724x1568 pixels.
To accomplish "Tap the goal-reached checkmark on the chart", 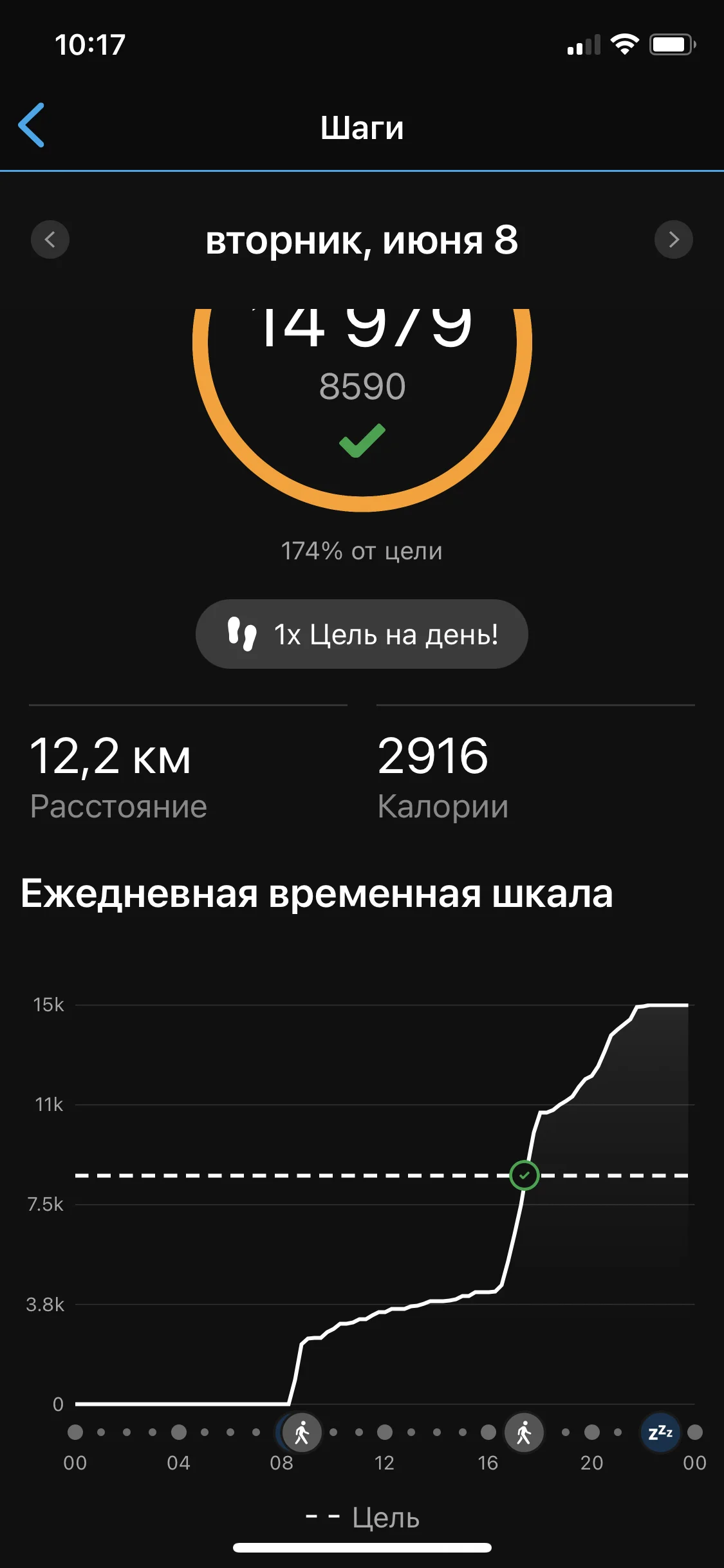I will (x=524, y=1175).
